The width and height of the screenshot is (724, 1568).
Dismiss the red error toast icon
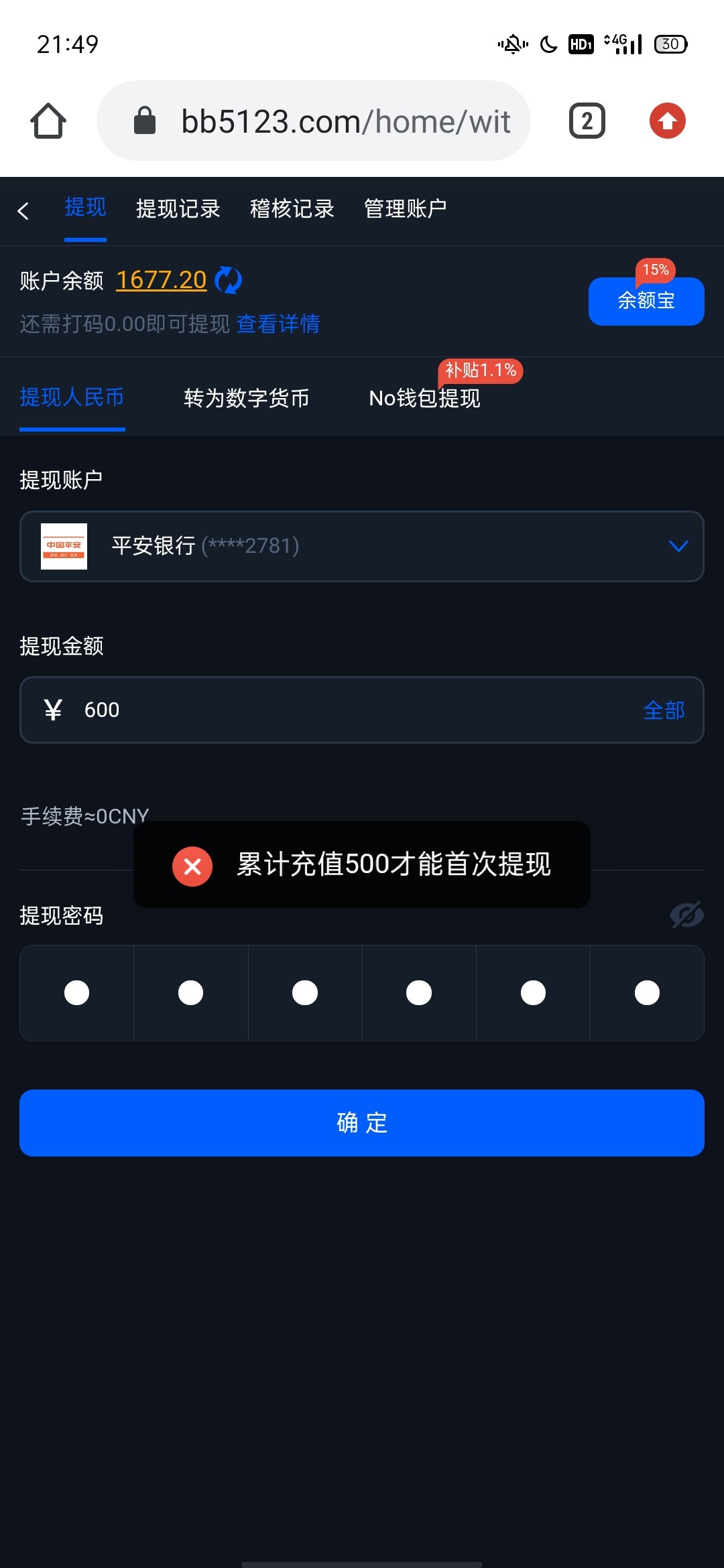coord(192,866)
